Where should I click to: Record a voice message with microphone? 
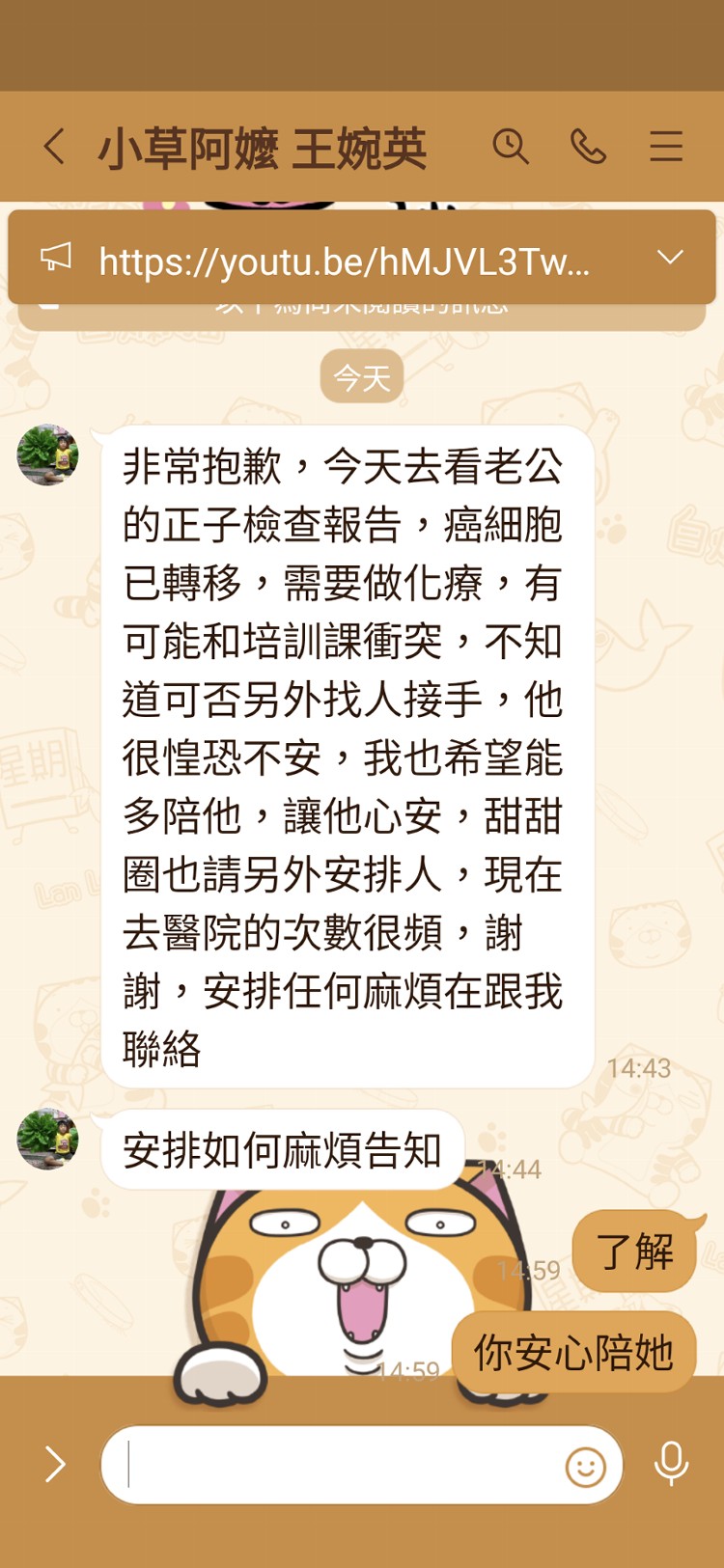[x=671, y=1464]
